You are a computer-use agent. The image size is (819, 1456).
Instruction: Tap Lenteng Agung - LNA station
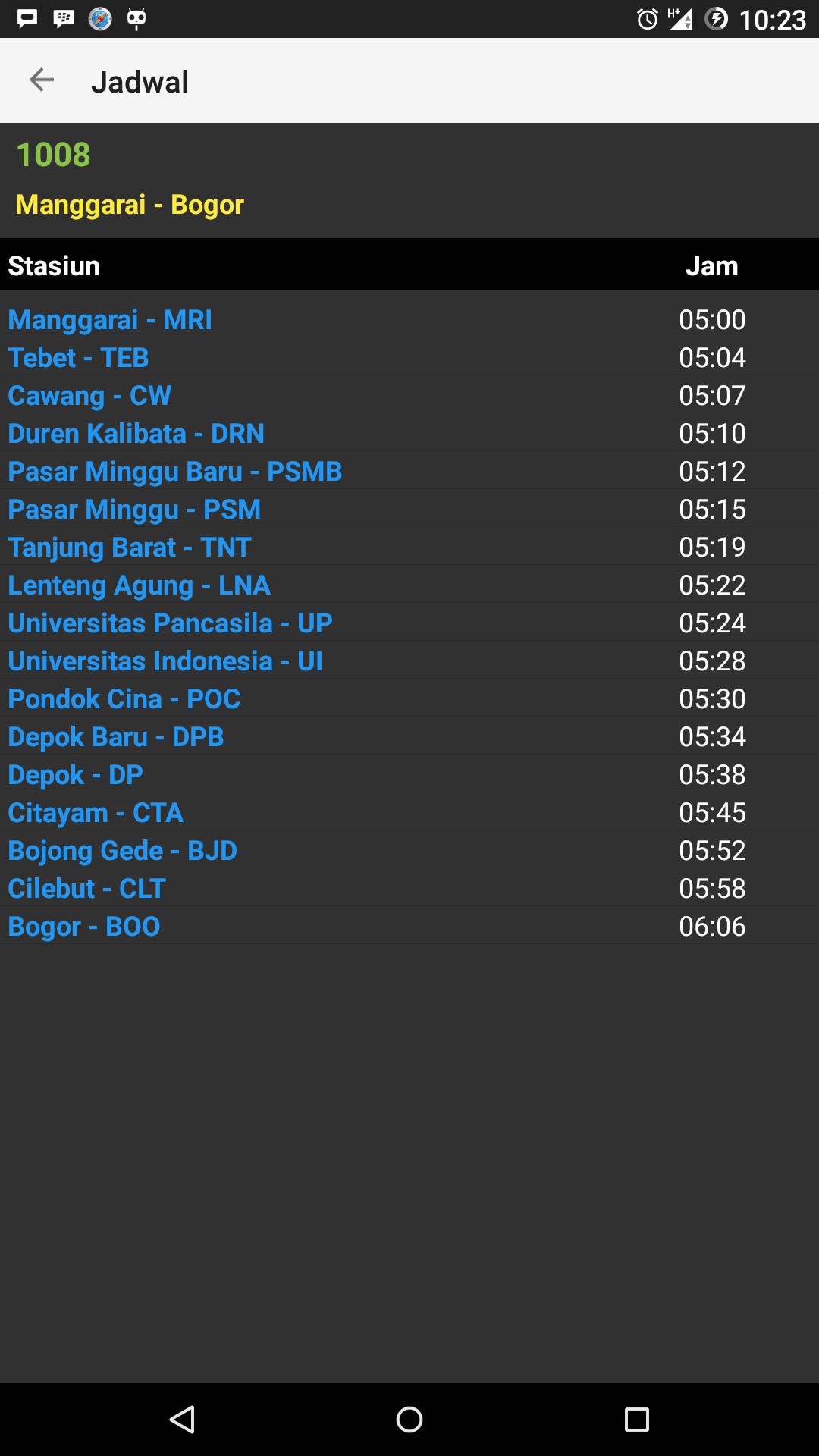tap(139, 585)
